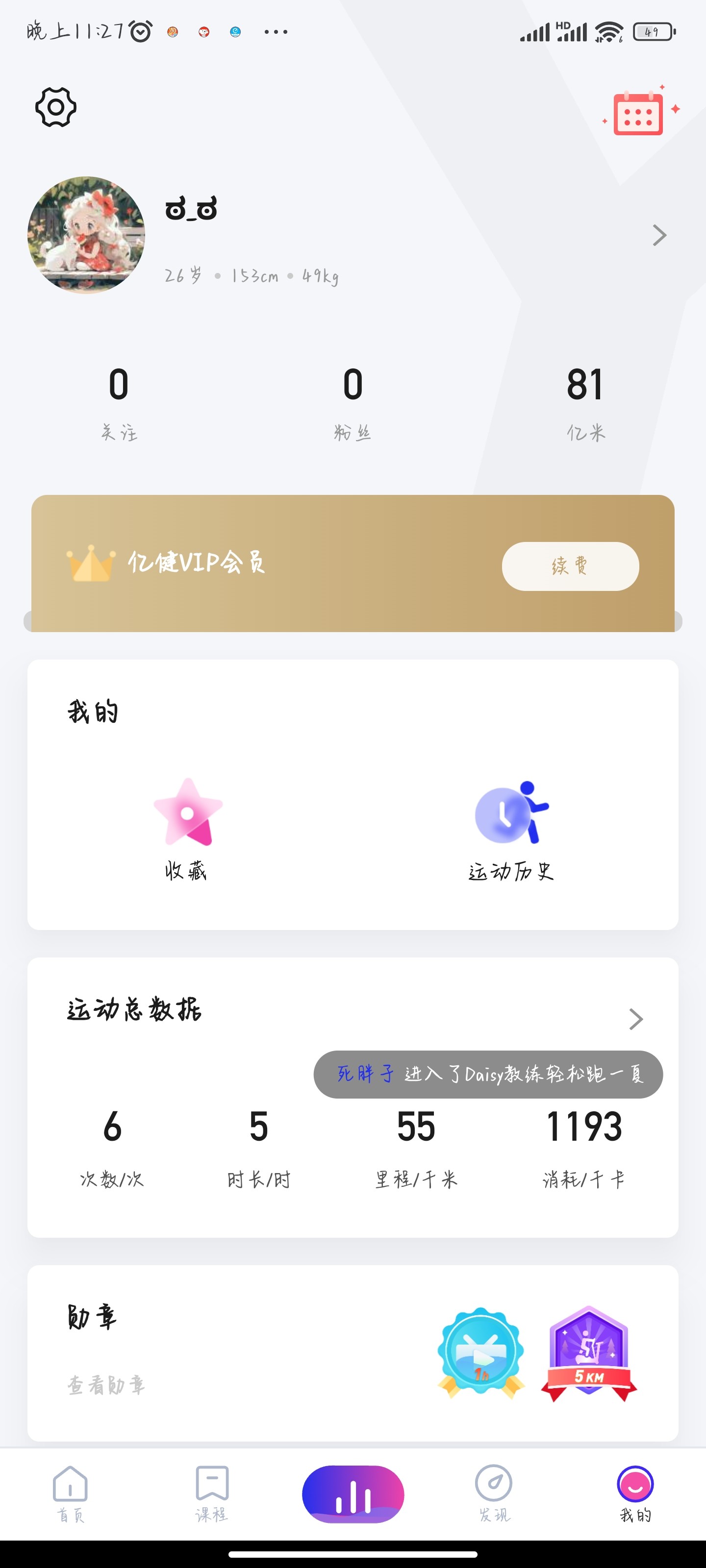Select the 我的 profile tab
The width and height of the screenshot is (706, 1568).
coord(635,1494)
